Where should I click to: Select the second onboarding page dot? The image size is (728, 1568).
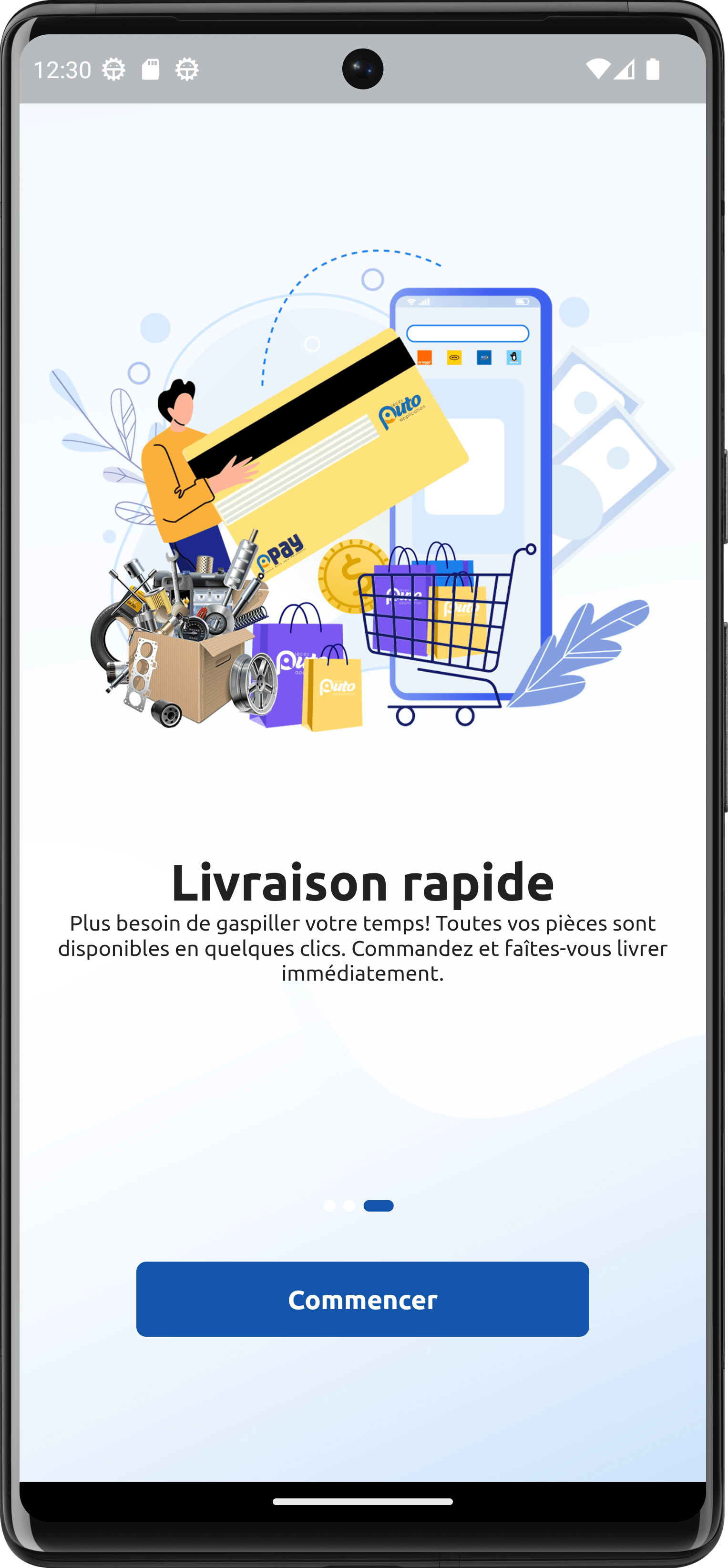tap(349, 1205)
